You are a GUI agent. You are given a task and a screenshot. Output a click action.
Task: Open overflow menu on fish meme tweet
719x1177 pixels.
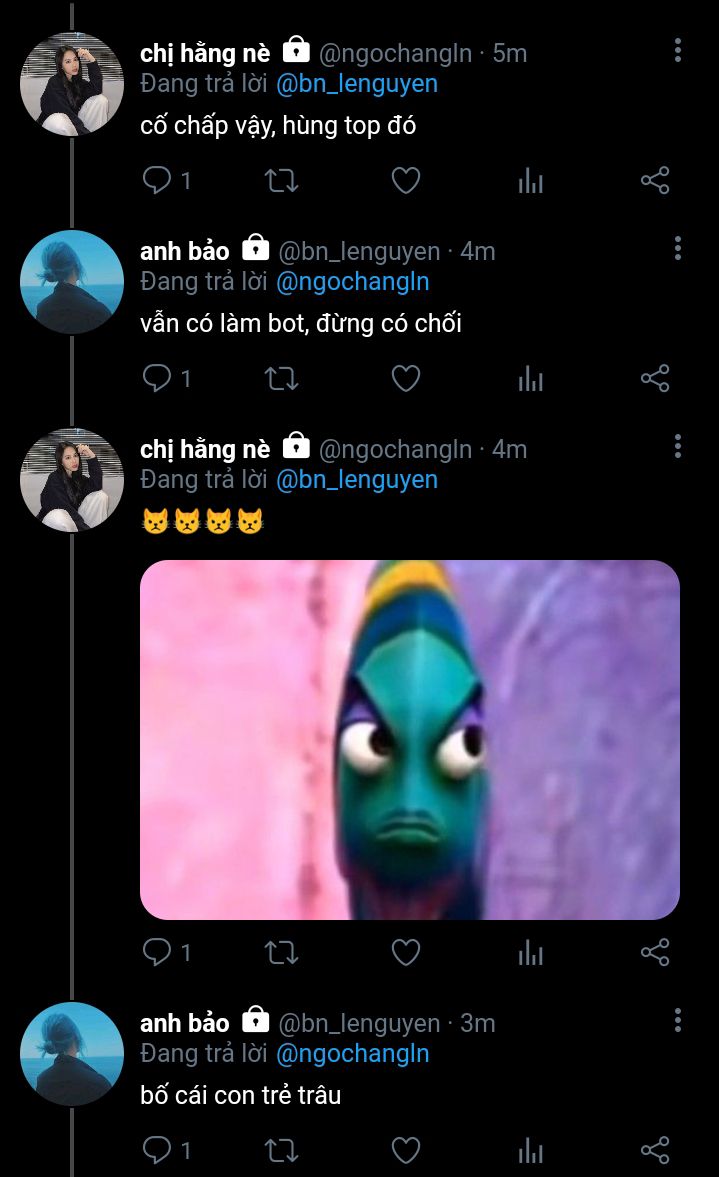click(x=678, y=446)
